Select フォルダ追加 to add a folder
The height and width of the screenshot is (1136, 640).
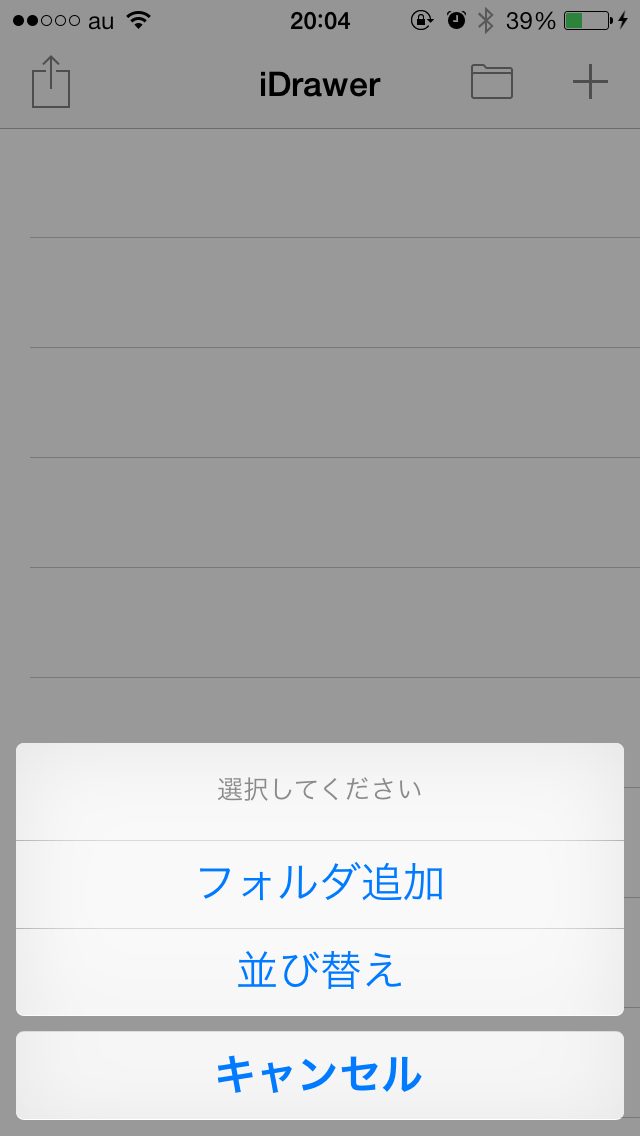point(320,883)
